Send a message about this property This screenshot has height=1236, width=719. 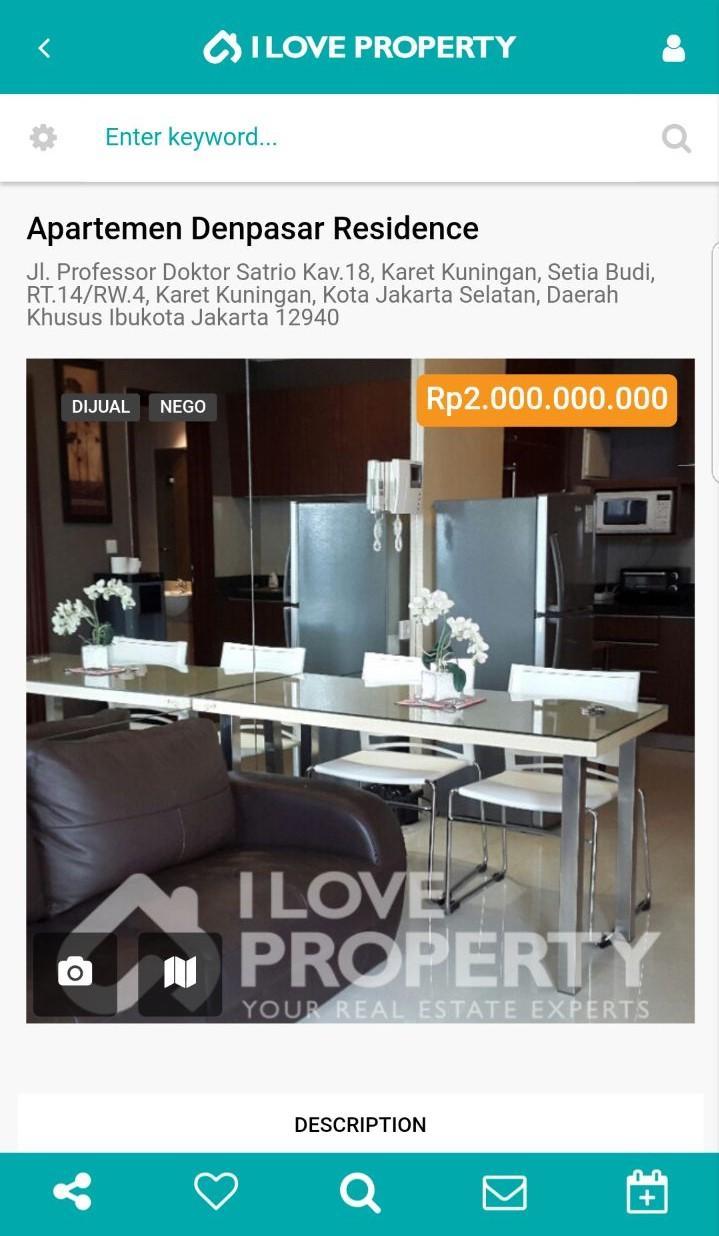[504, 1192]
